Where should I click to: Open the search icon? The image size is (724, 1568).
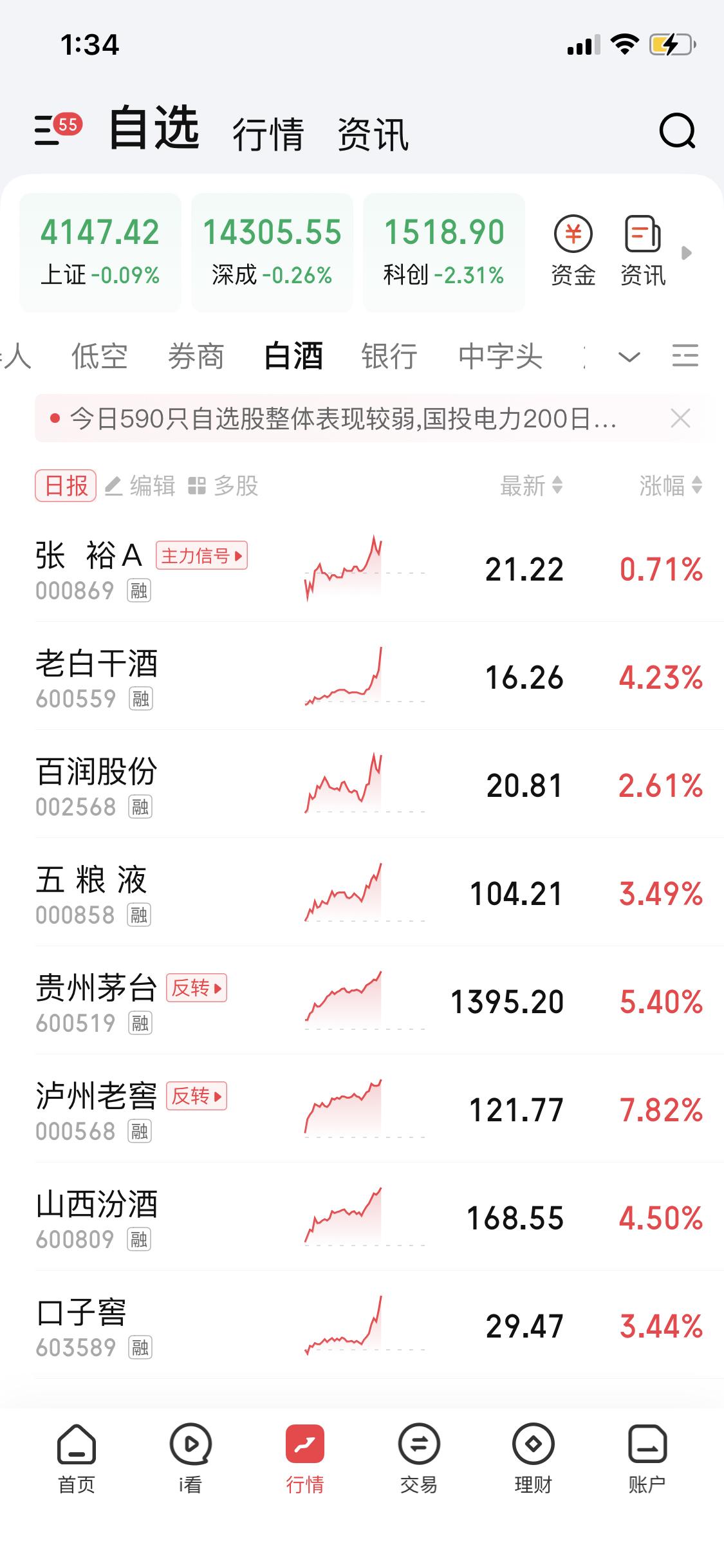click(678, 131)
